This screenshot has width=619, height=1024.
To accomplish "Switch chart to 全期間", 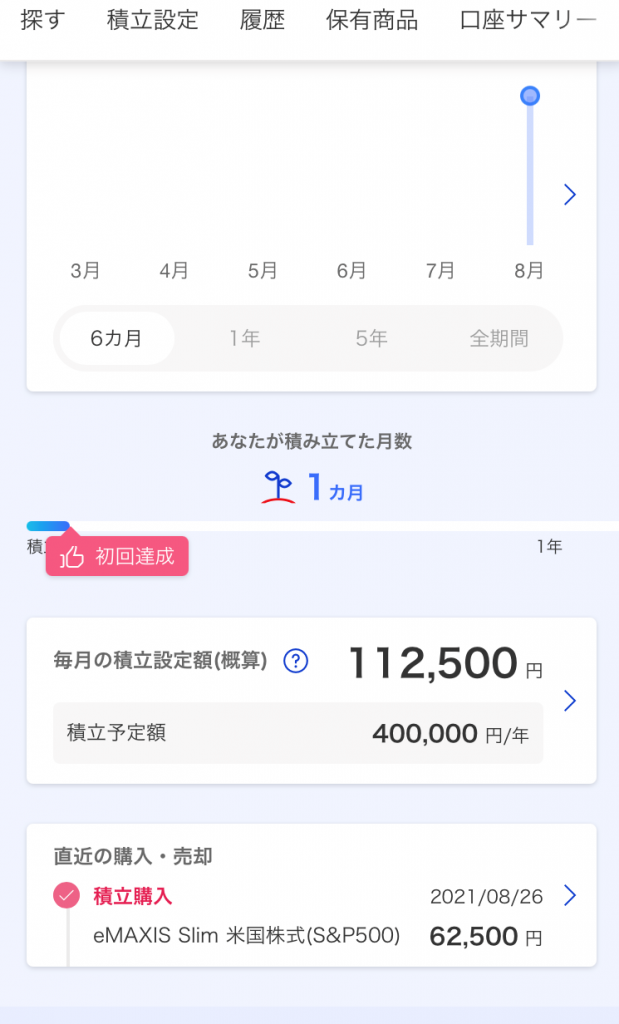I will coord(499,339).
